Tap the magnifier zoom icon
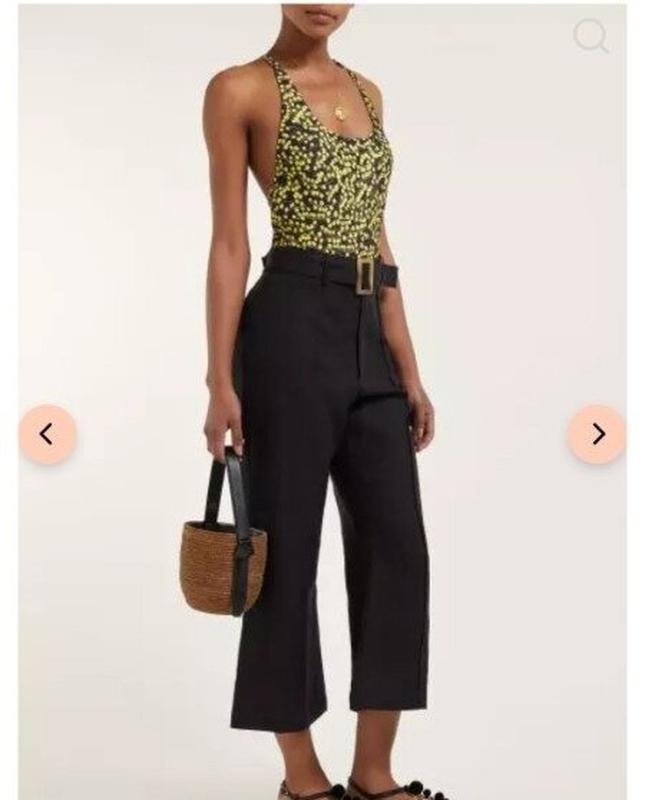Image resolution: width=645 pixels, height=800 pixels. (x=590, y=37)
